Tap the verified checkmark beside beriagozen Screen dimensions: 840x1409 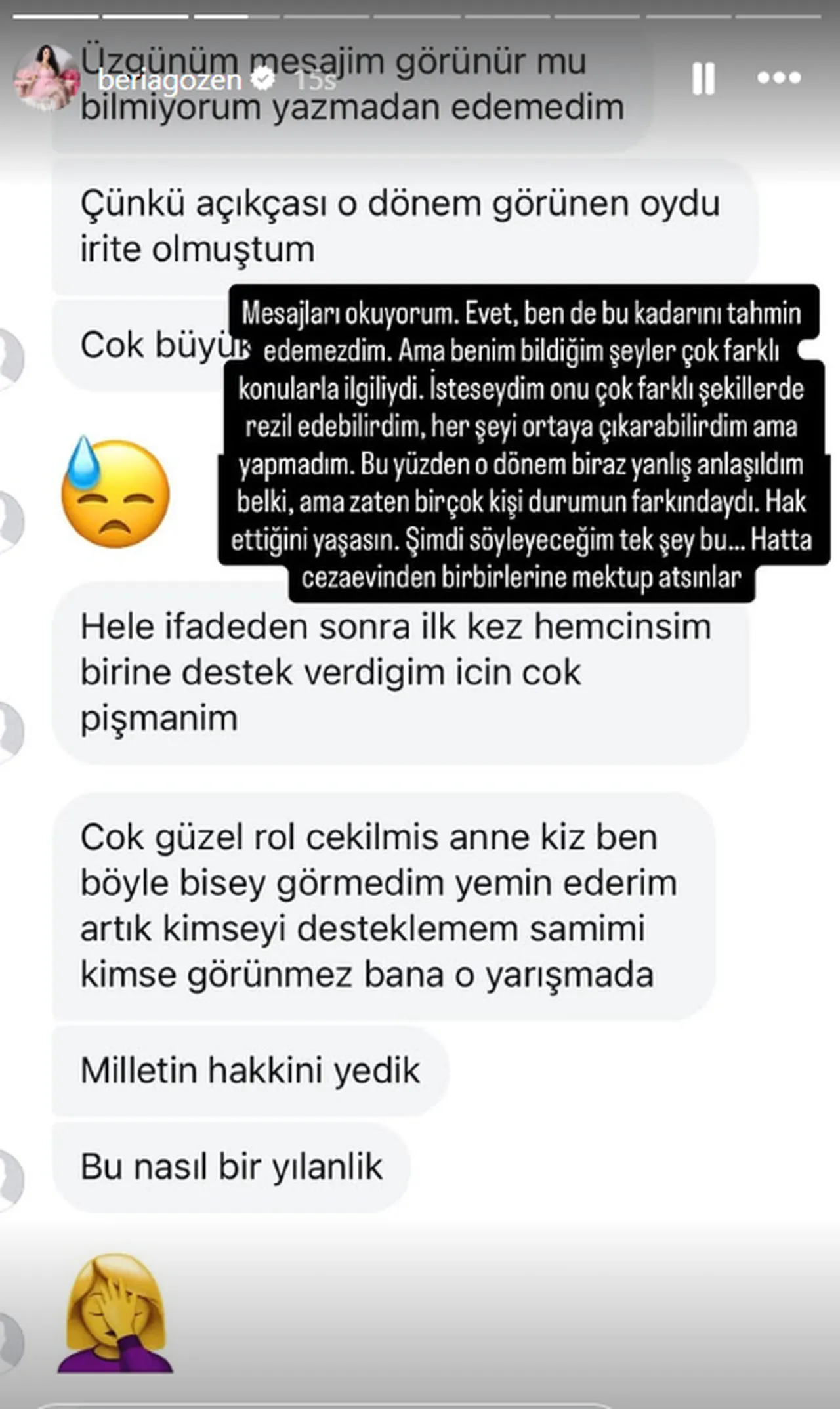coord(262,78)
